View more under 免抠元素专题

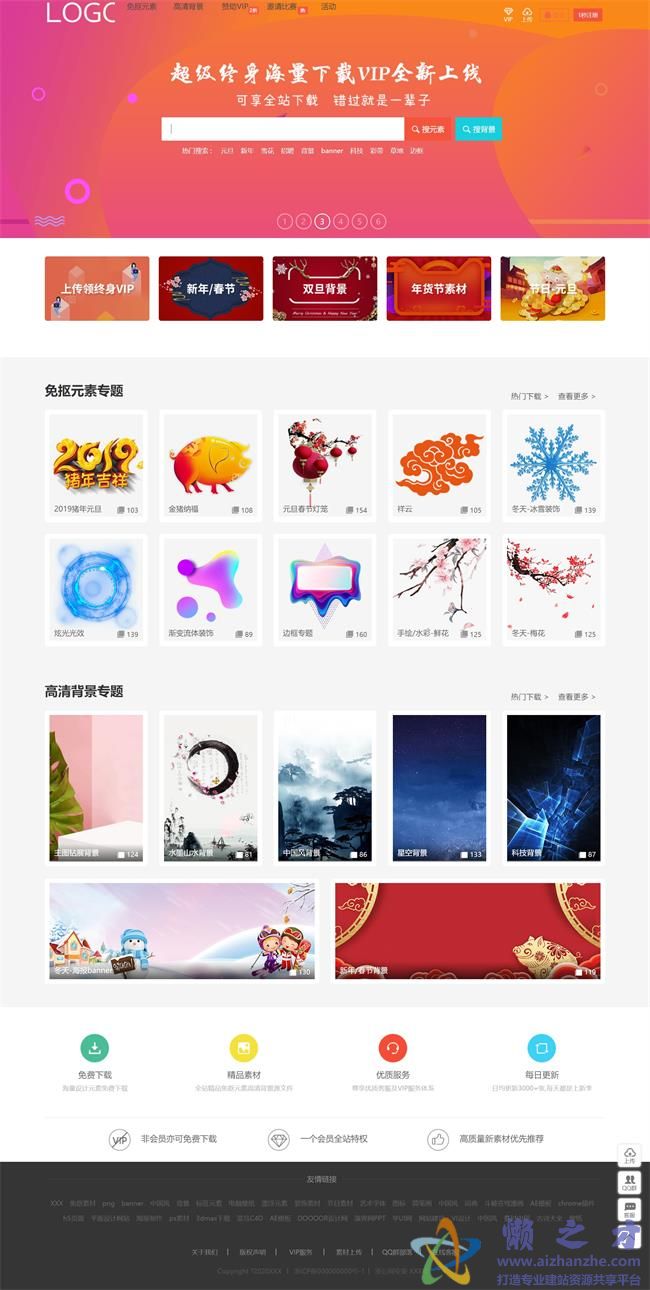tap(576, 397)
